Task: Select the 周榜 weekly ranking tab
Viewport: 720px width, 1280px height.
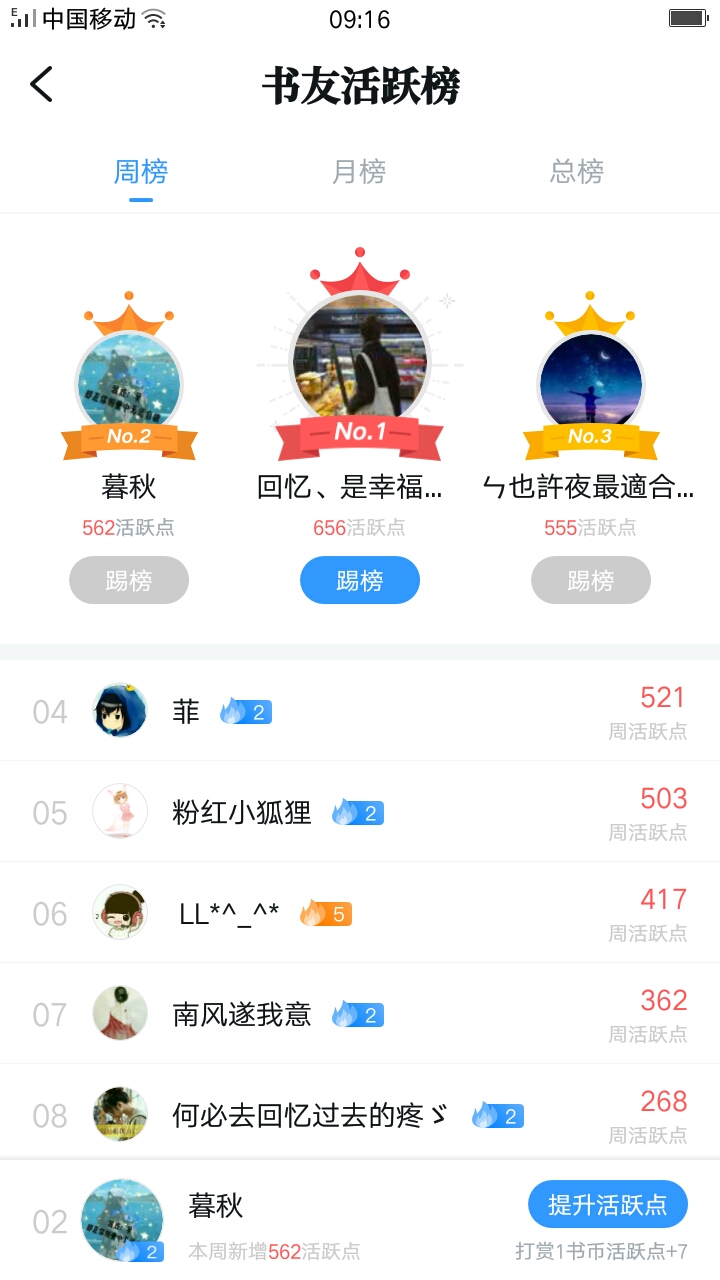Action: pyautogui.click(x=141, y=172)
